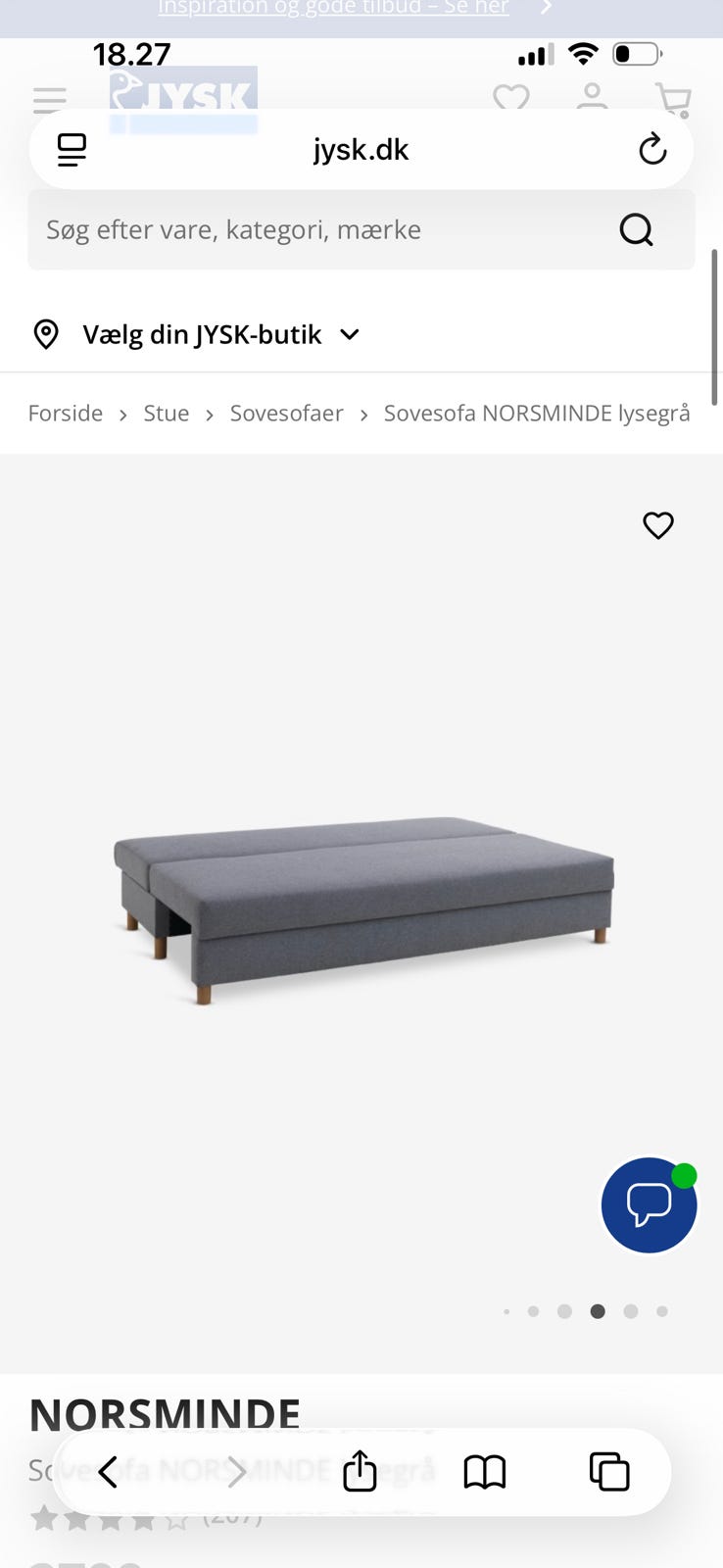Go to Forside breadcrumb
The image size is (723, 1568).
click(66, 414)
